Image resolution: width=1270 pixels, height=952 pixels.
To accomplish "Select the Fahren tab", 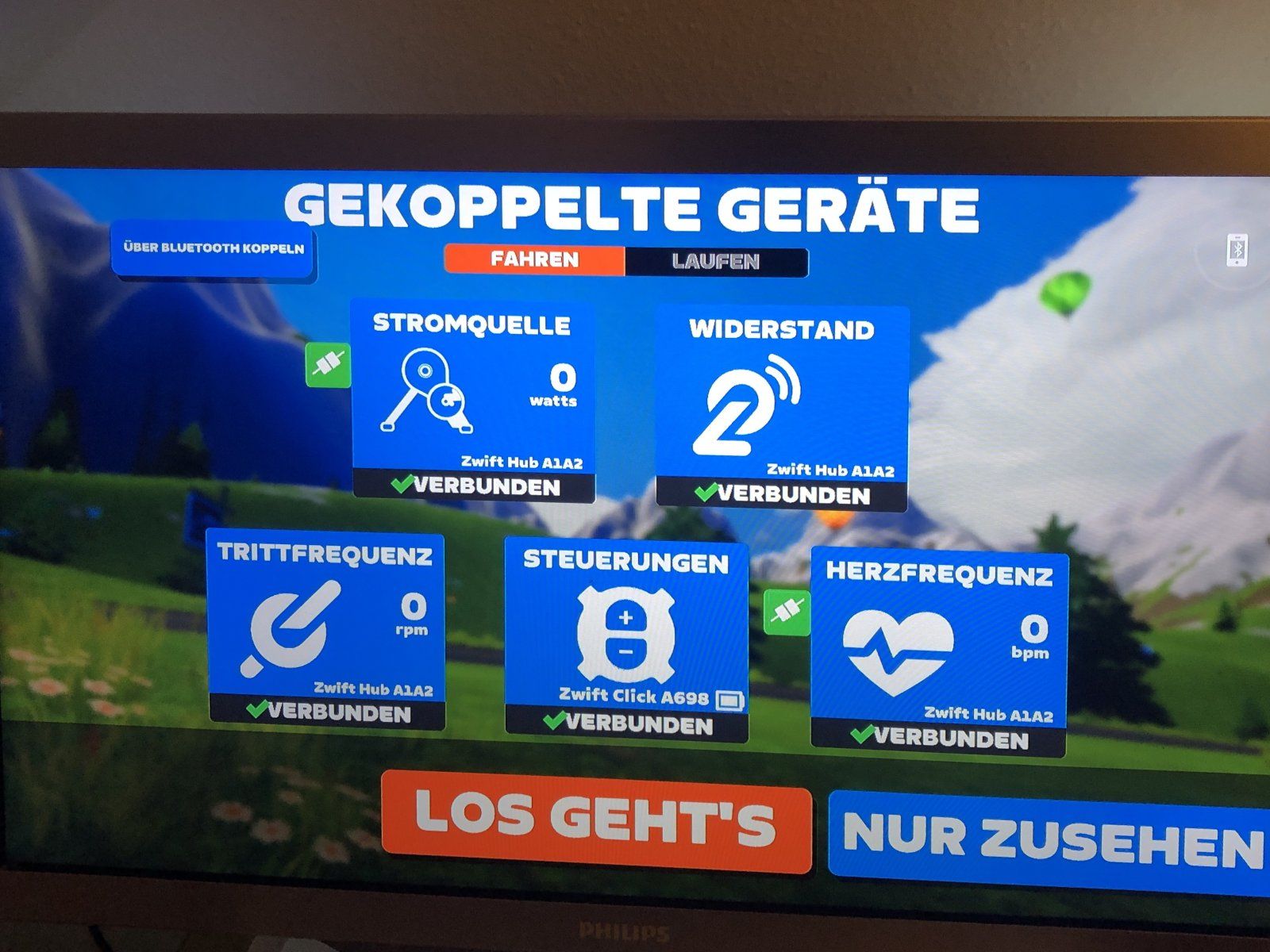I will pos(534,260).
